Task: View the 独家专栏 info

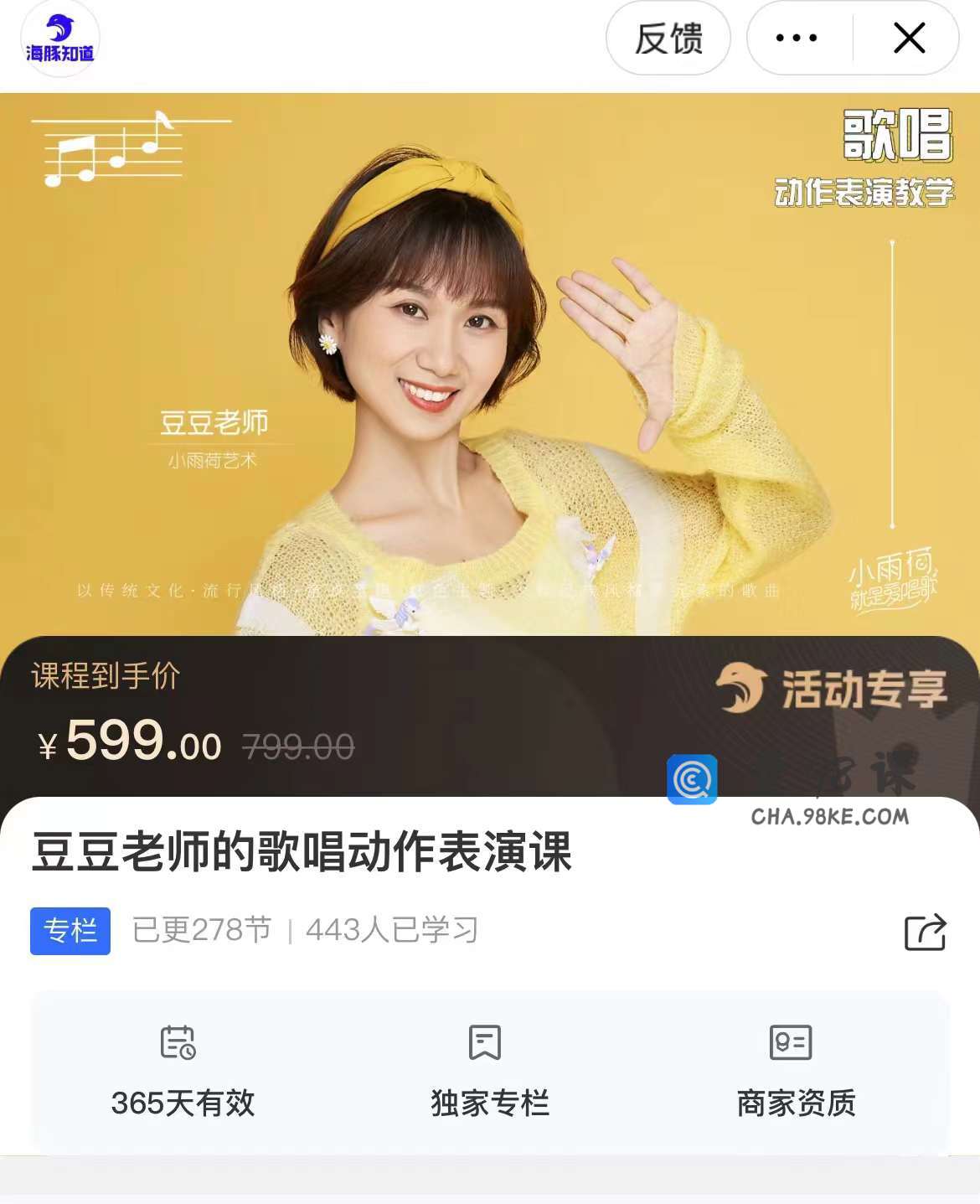Action: [489, 1072]
